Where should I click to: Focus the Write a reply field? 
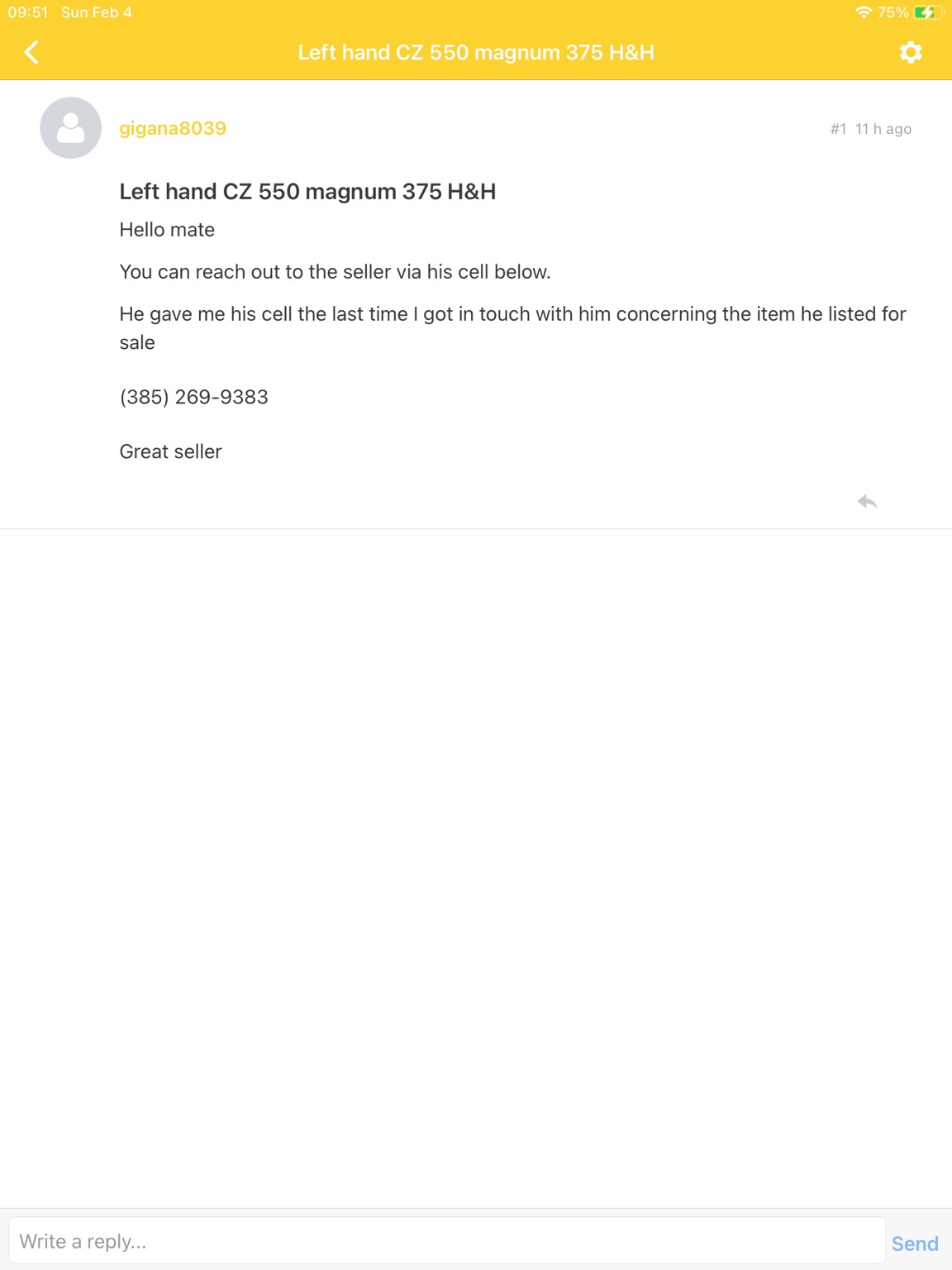[x=446, y=1241]
